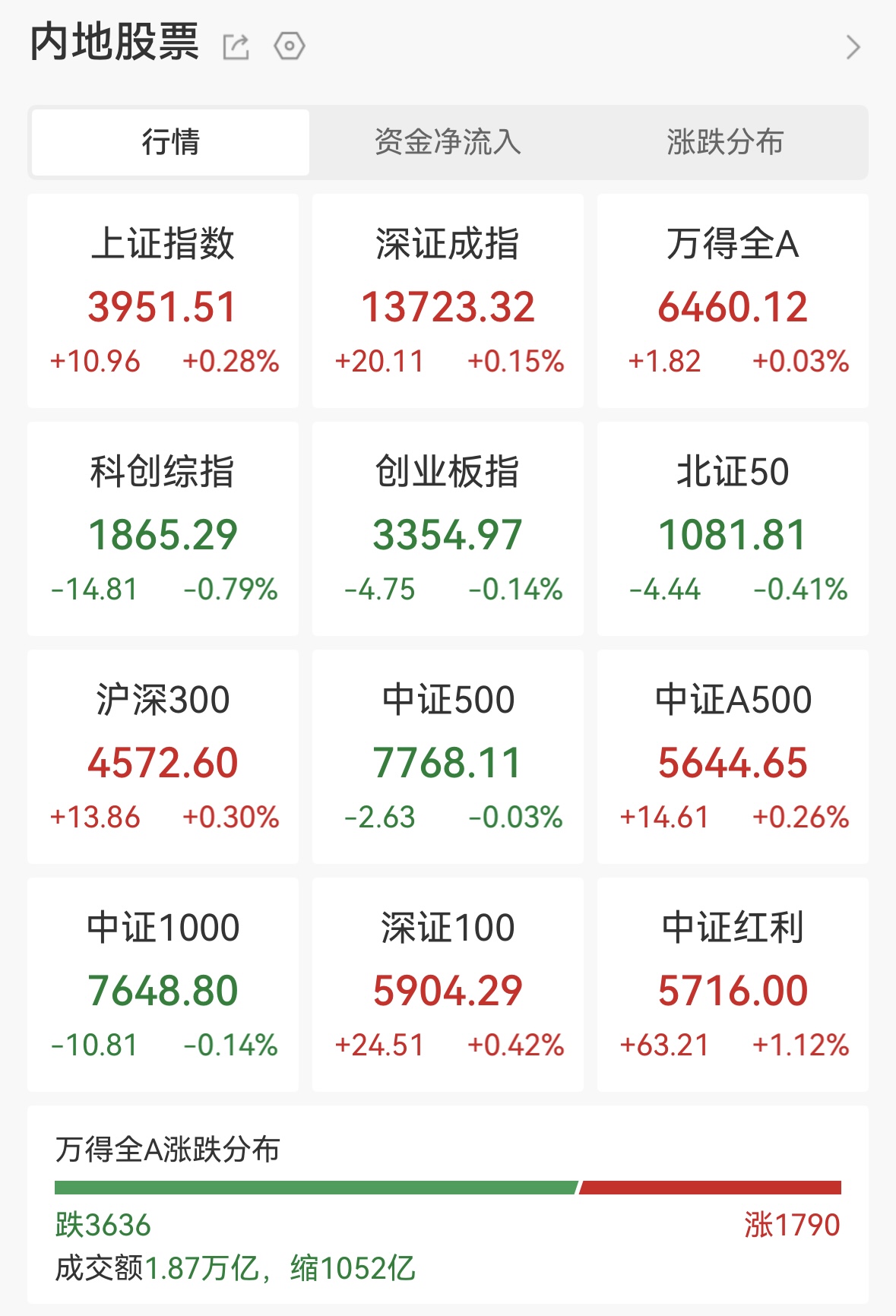Viewport: 896px width, 1316px height.
Task: Open the 深证100 index card
Action: (448, 985)
